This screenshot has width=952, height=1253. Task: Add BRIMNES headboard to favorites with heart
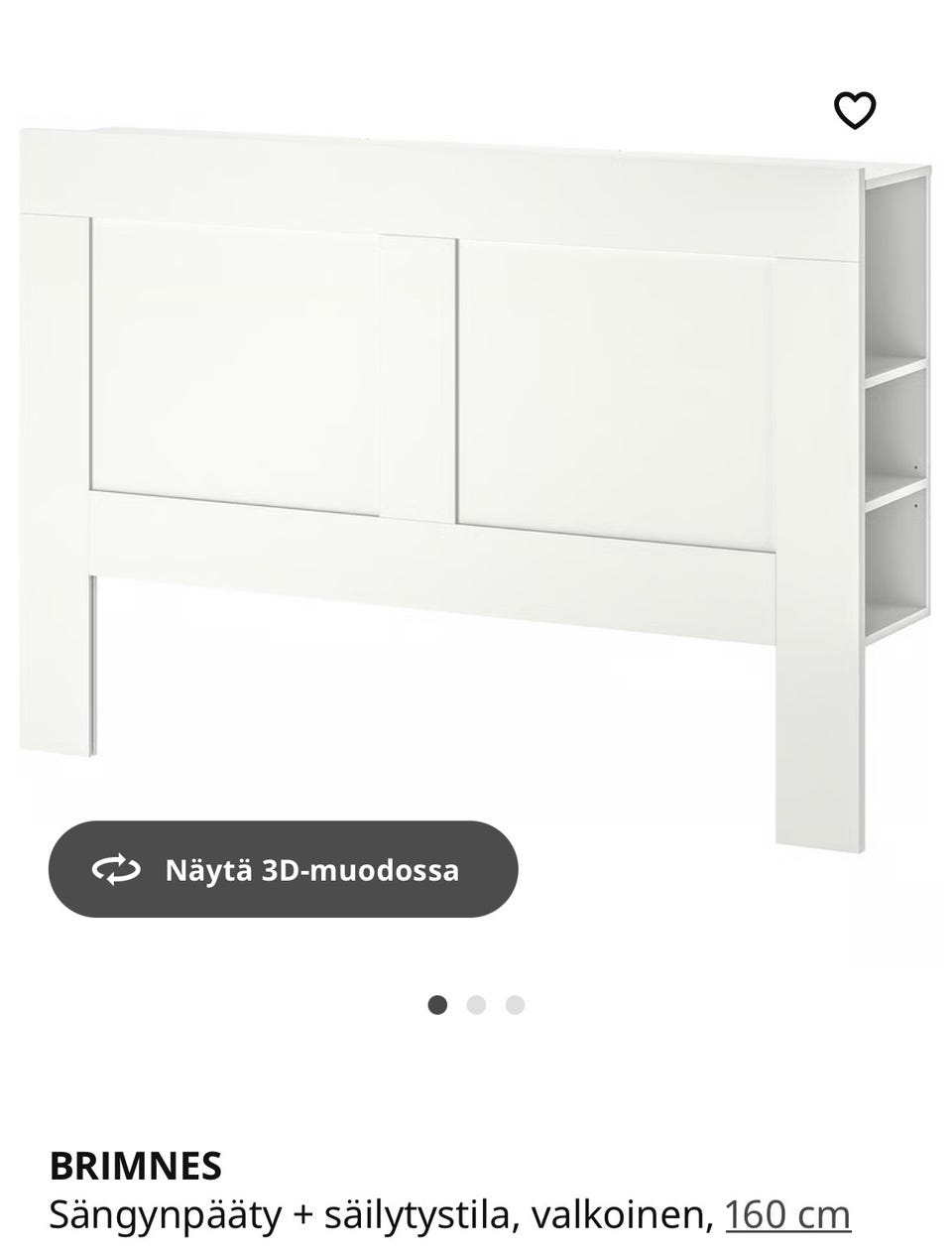(855, 110)
